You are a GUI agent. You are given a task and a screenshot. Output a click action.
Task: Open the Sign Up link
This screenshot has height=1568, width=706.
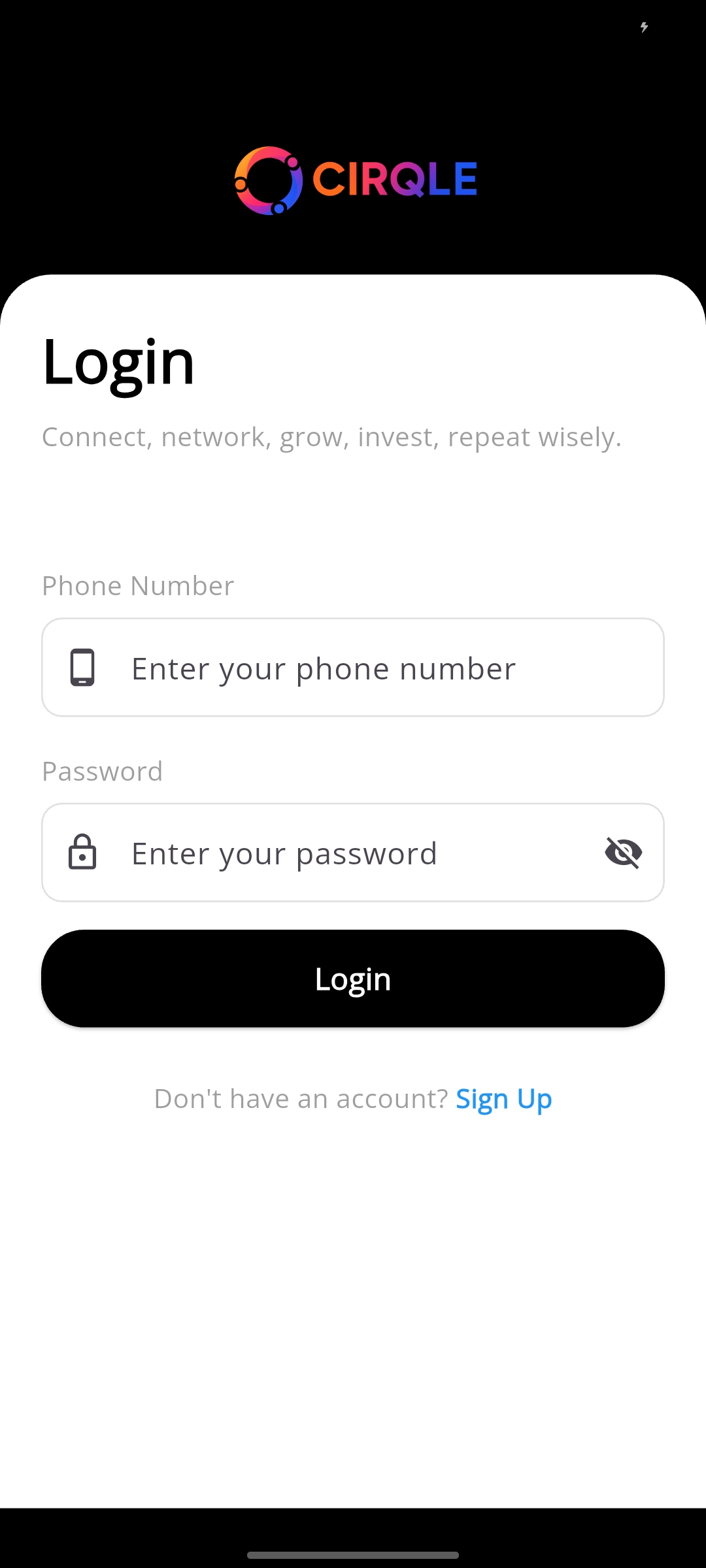[x=503, y=1099]
